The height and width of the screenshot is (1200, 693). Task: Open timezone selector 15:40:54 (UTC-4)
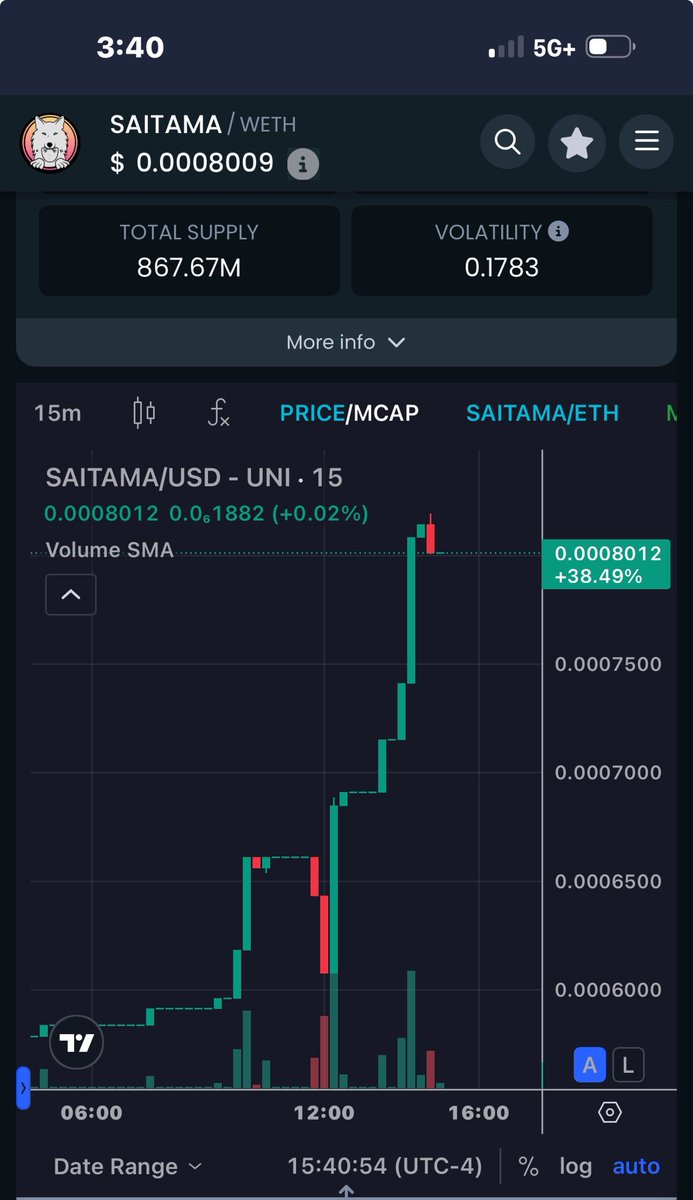(385, 1166)
